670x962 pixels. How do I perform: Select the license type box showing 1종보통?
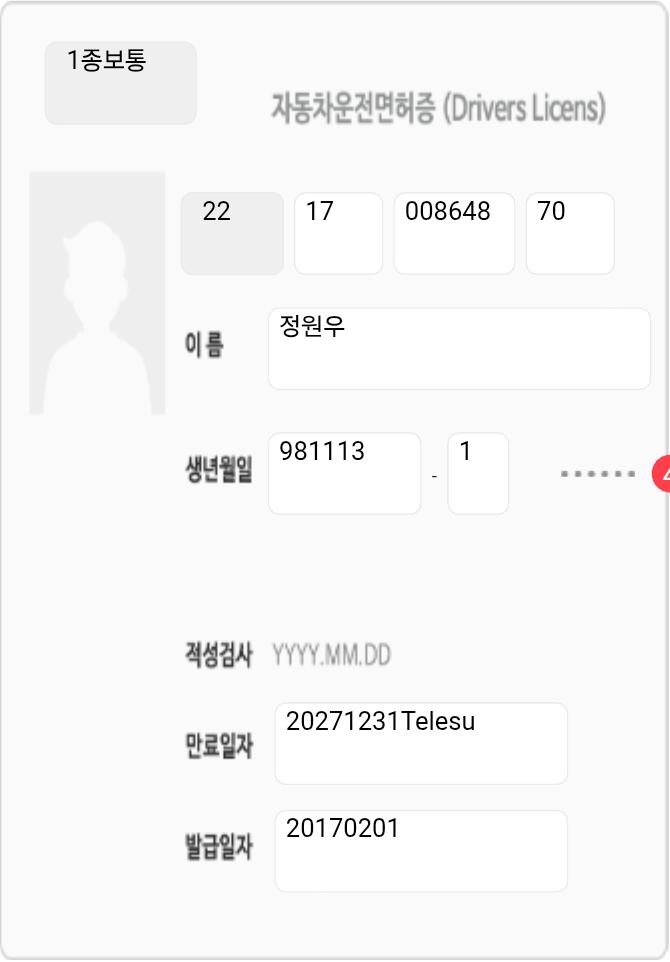click(120, 83)
